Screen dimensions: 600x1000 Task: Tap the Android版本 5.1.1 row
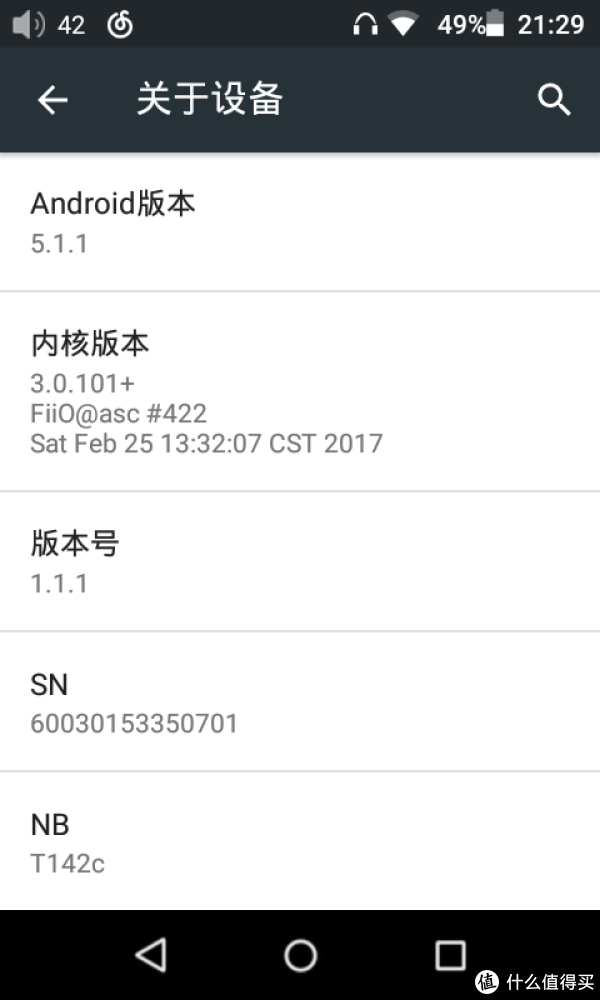pyautogui.click(x=300, y=222)
